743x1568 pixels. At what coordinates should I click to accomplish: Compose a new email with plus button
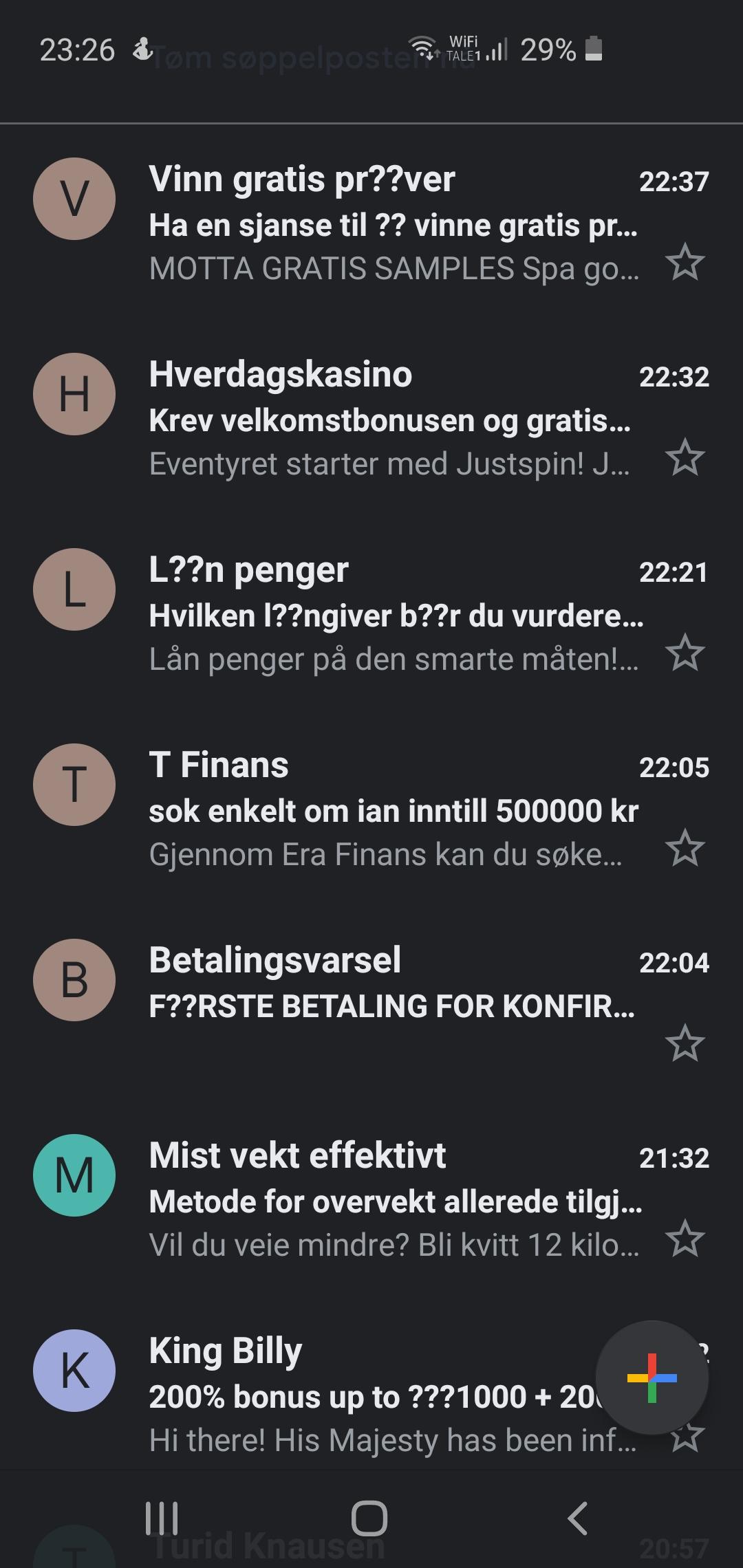[x=652, y=1378]
